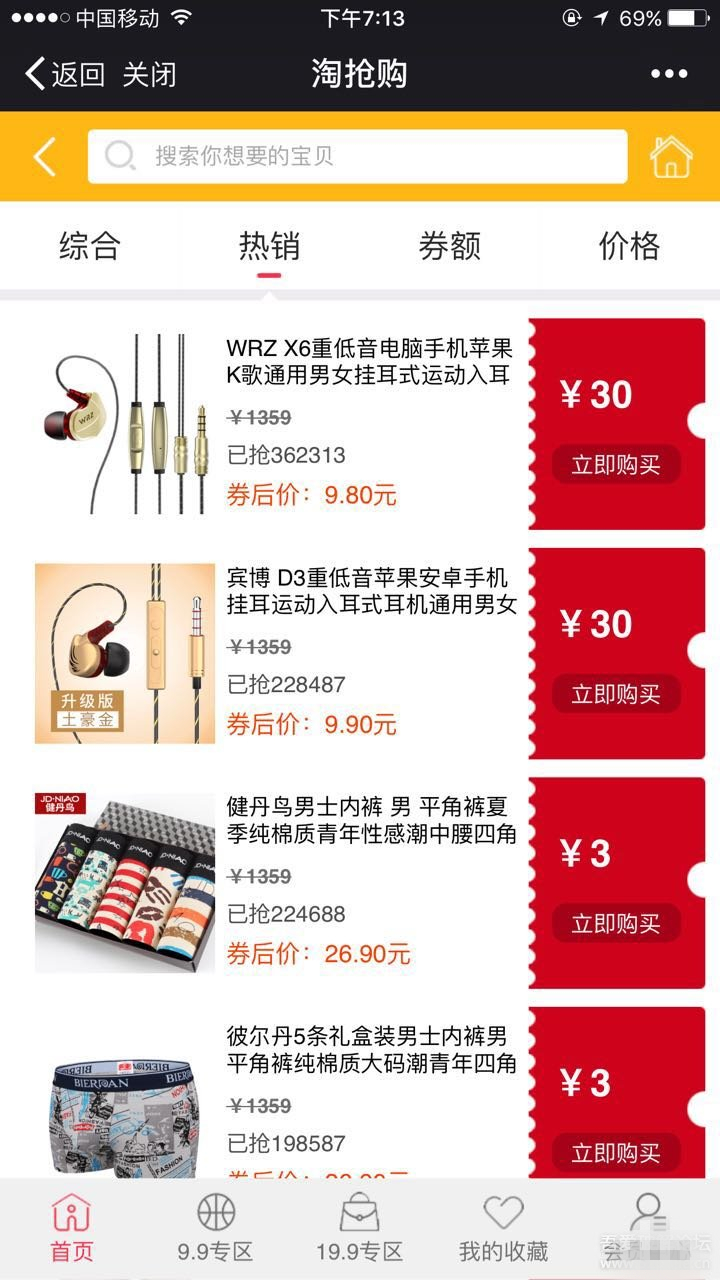720x1280 pixels.
Task: Tap 返回 to go back in the header
Action: (x=66, y=74)
